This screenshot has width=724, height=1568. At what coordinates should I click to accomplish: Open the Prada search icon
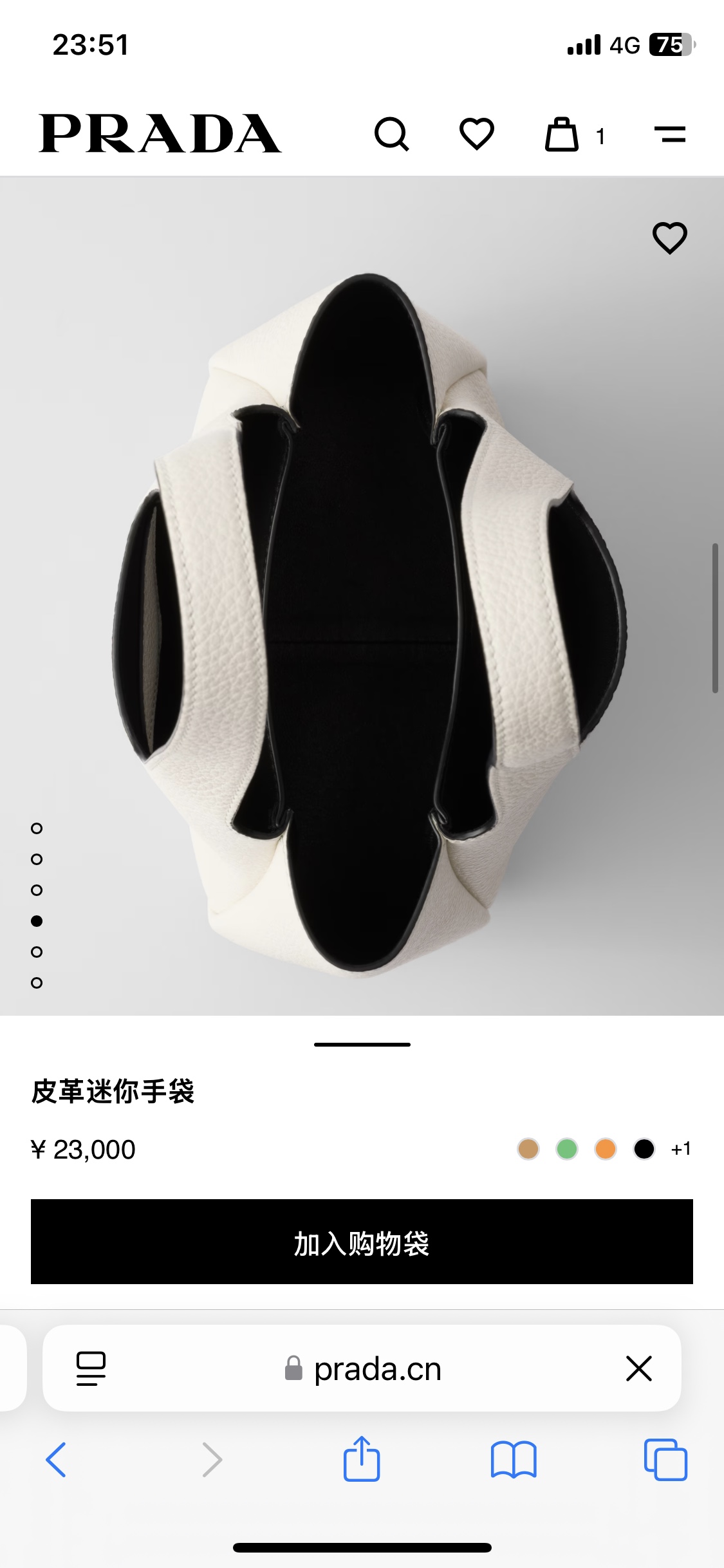click(391, 135)
